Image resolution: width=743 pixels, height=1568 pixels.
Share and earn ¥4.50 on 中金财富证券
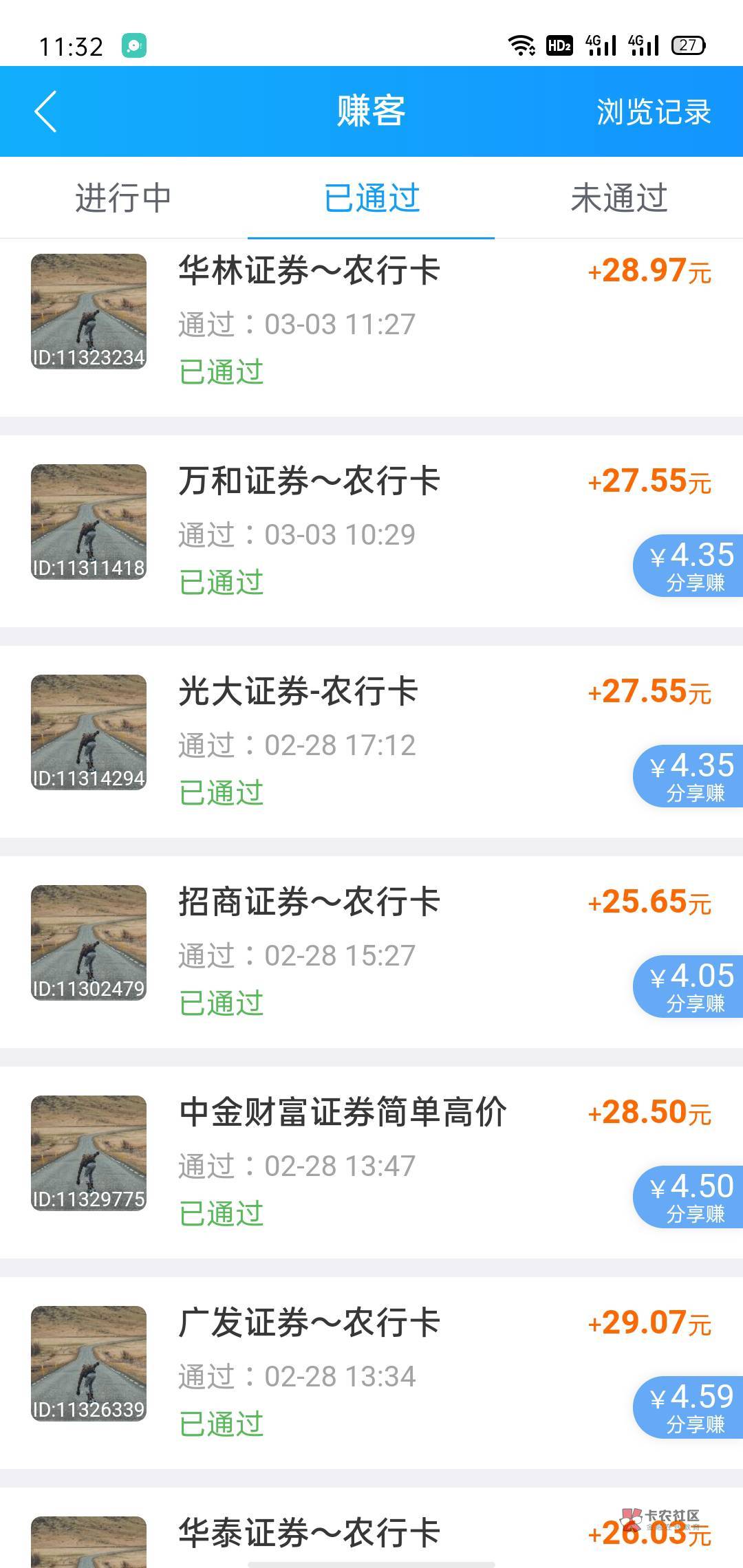click(690, 1197)
